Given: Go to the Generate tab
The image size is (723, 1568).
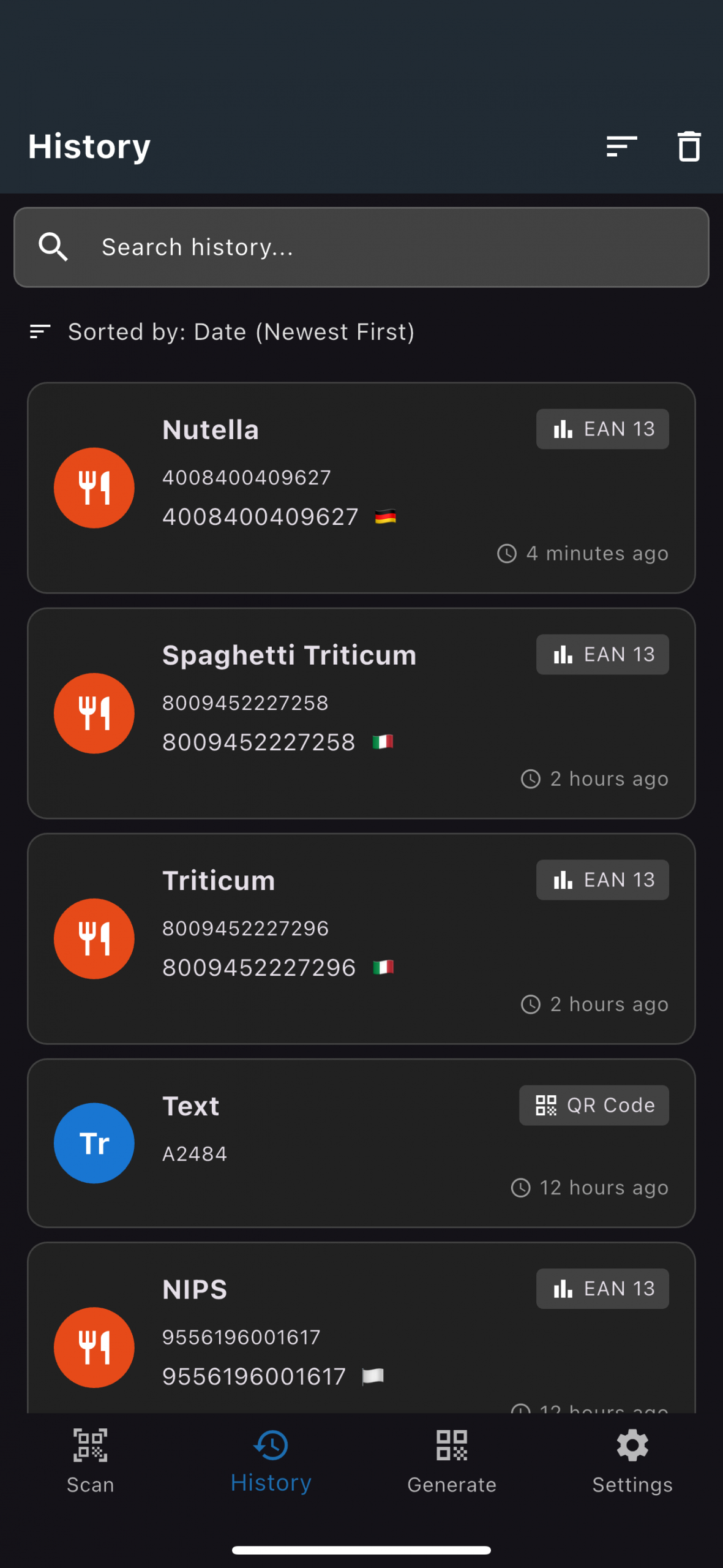Looking at the screenshot, I should click(x=452, y=1461).
